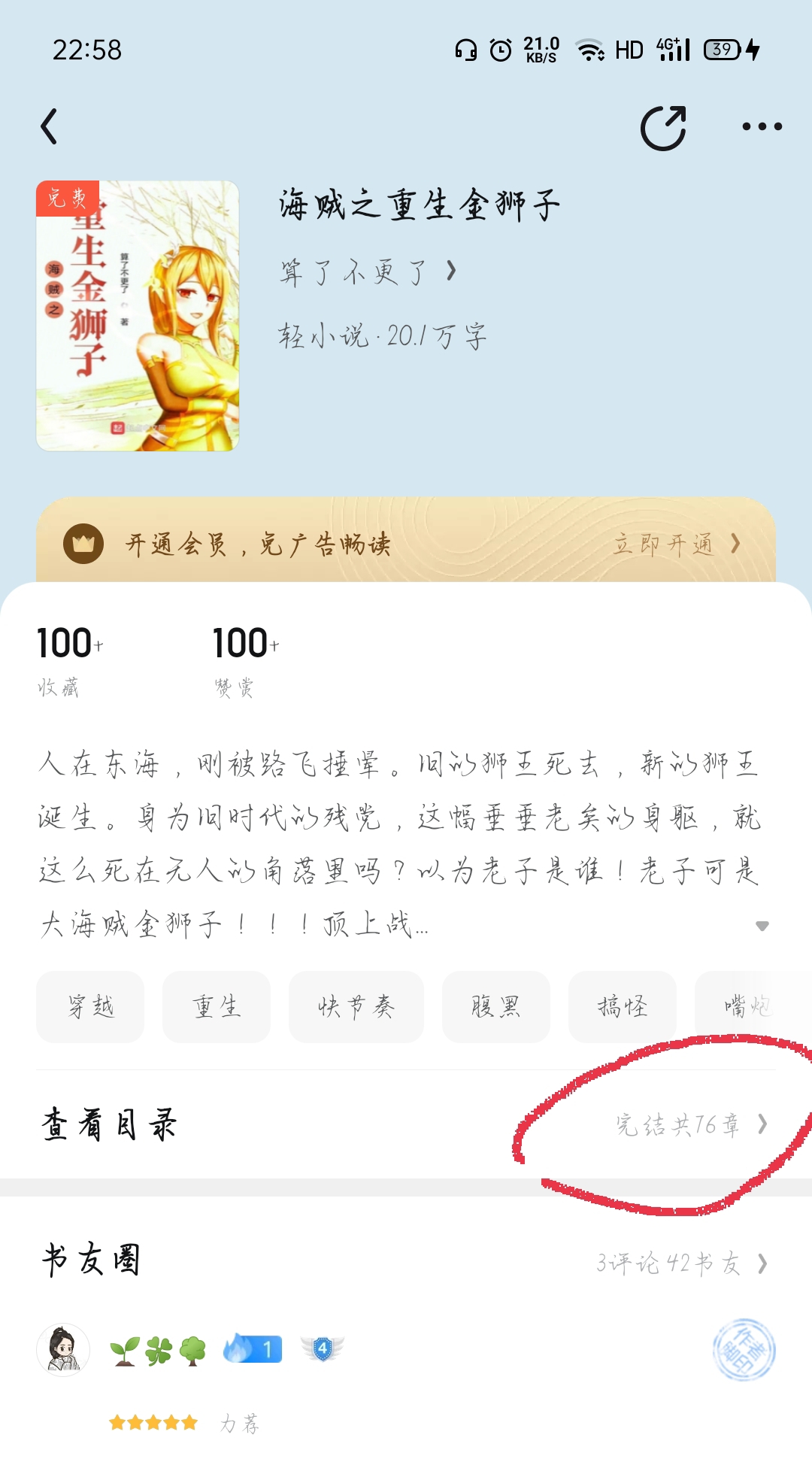Select the 穿越 tag chip

[x=90, y=1006]
